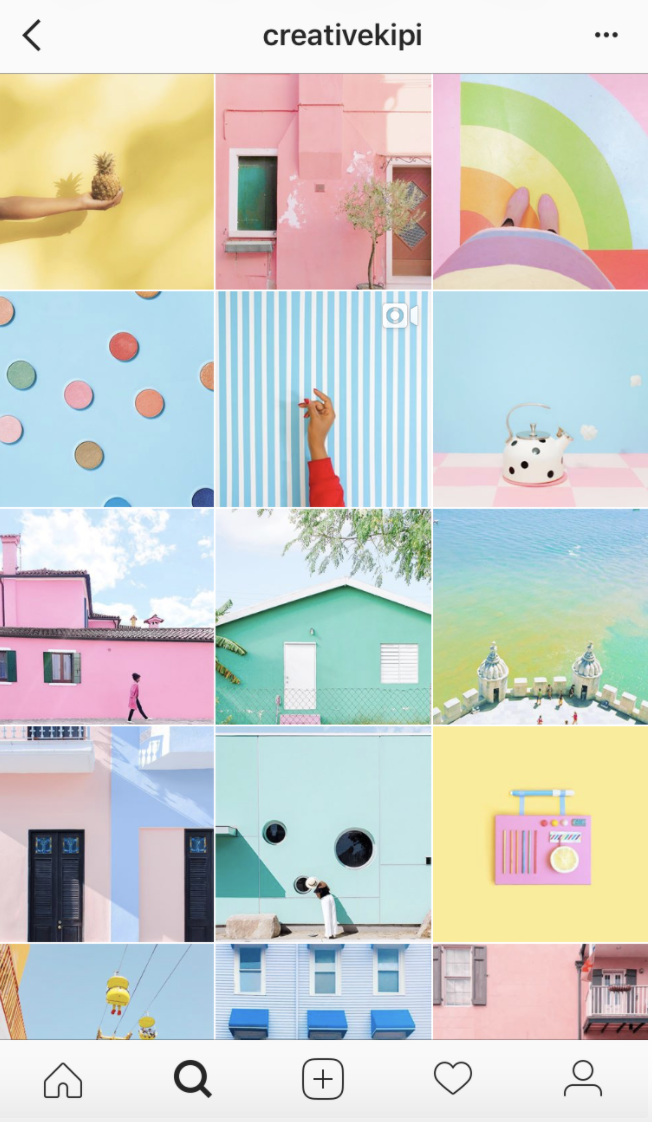
Task: Open the eyeshadow dots on blue post
Action: (106, 399)
